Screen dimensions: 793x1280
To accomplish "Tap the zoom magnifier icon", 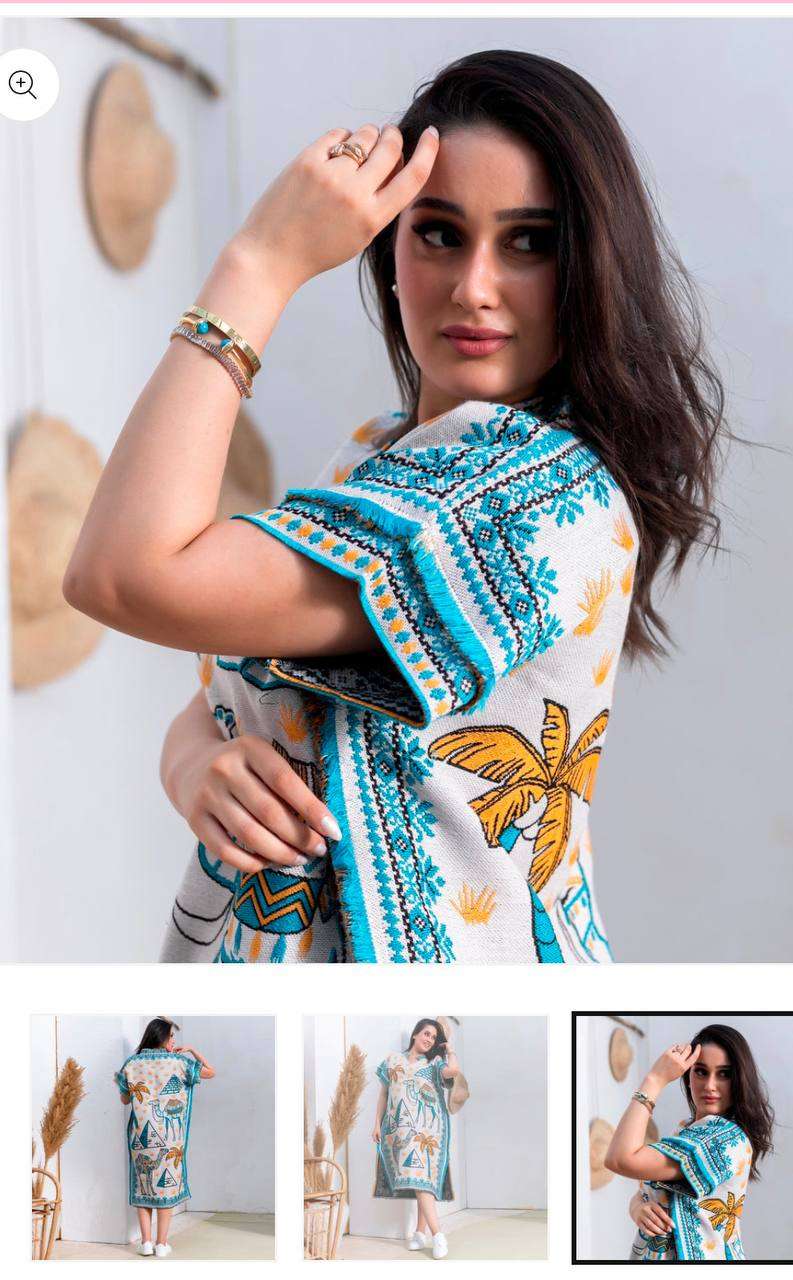I will [x=22, y=85].
